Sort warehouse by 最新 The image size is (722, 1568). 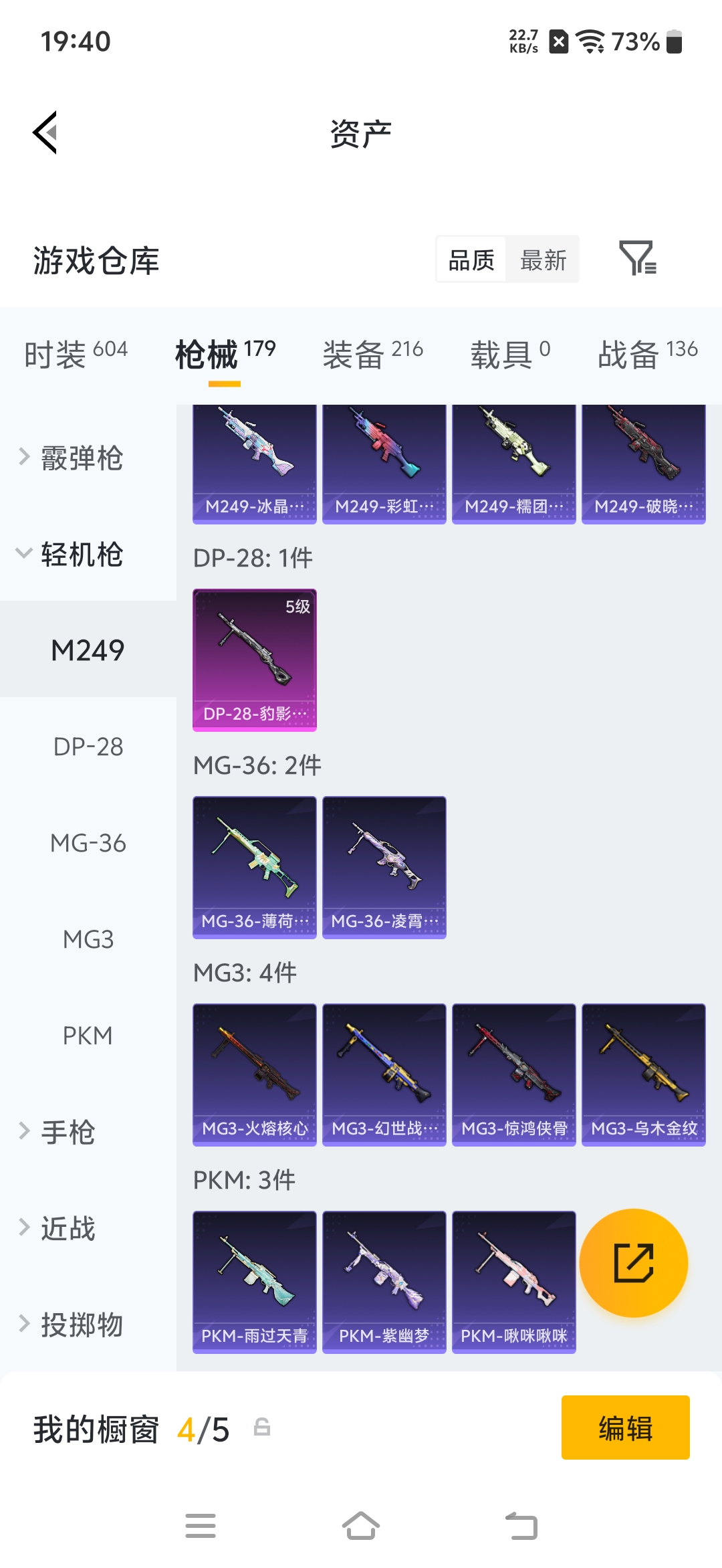coord(543,260)
